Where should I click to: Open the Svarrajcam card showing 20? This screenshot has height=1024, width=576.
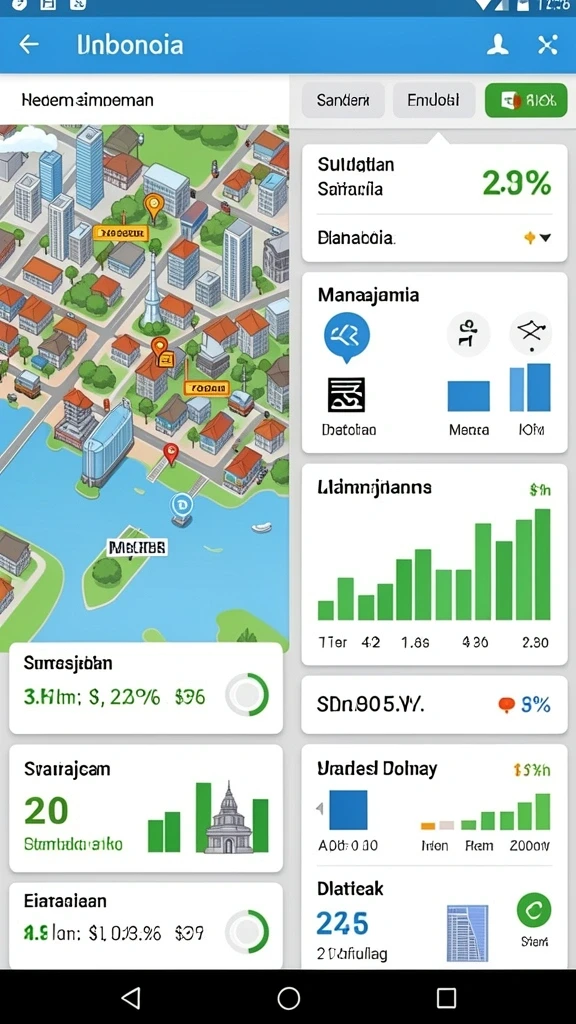[146, 808]
